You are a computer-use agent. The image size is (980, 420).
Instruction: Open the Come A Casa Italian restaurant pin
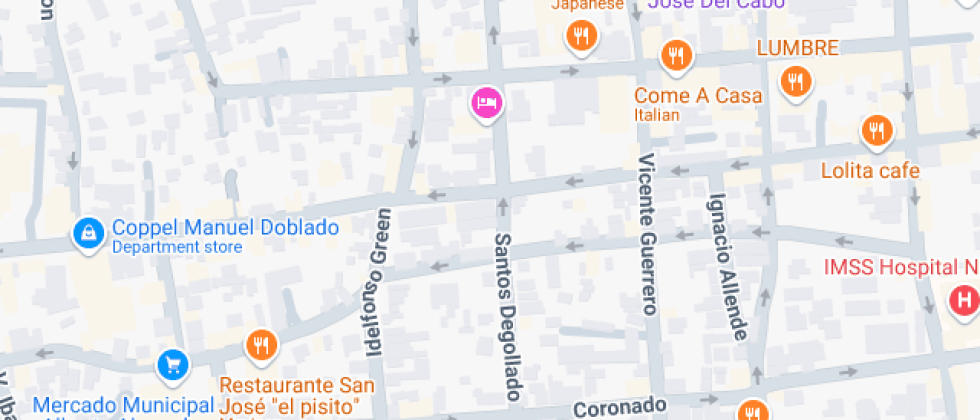tap(677, 55)
